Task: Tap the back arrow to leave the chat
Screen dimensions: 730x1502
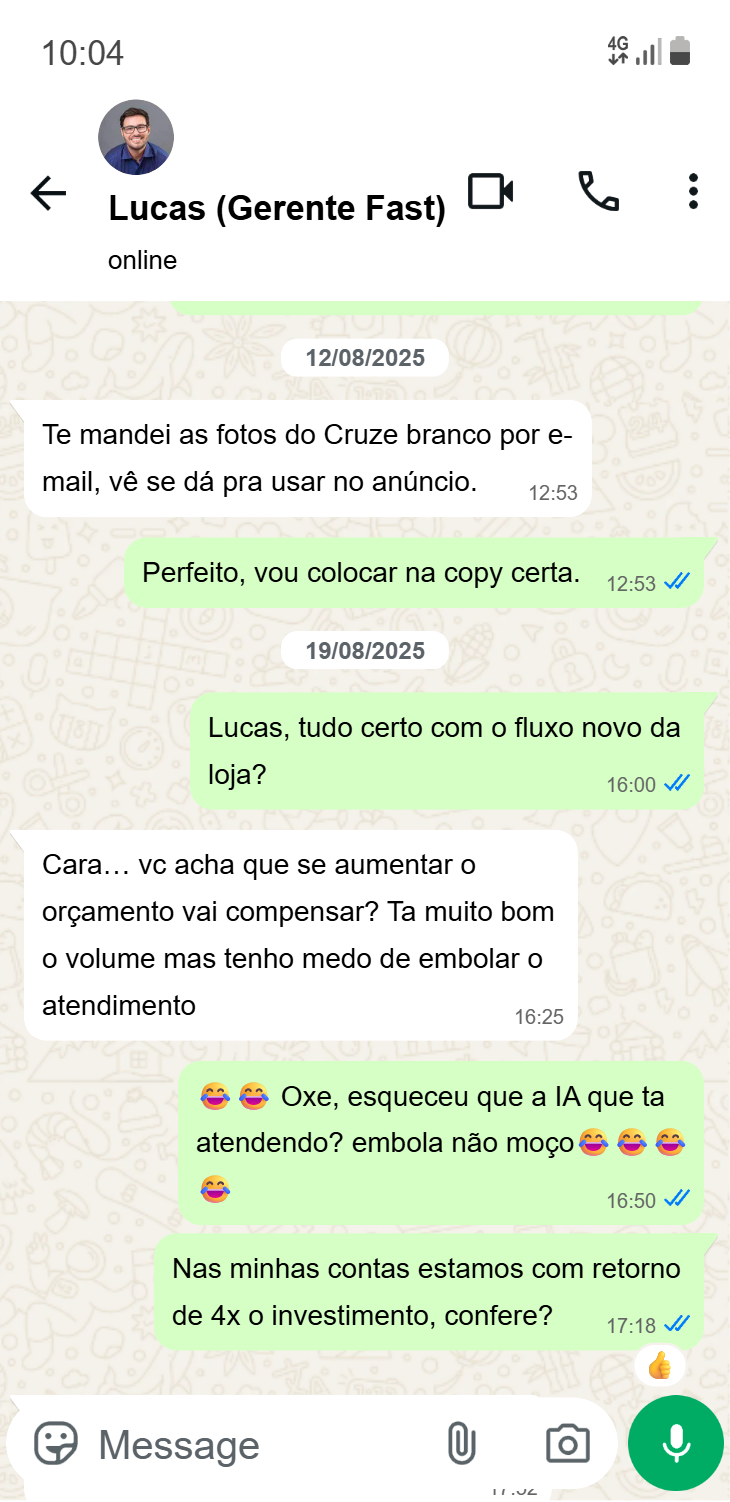Action: tap(48, 195)
